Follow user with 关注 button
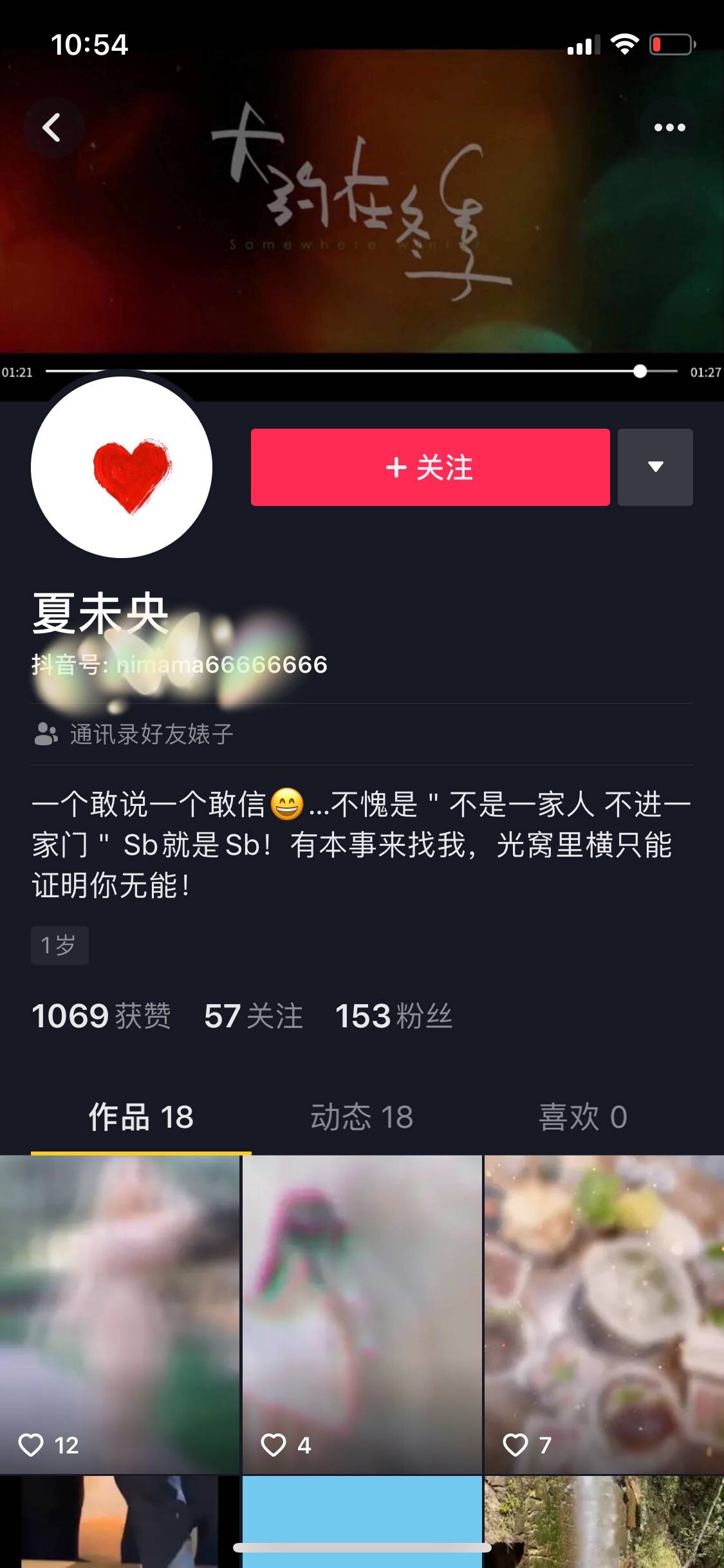The image size is (724, 1568). tap(430, 467)
